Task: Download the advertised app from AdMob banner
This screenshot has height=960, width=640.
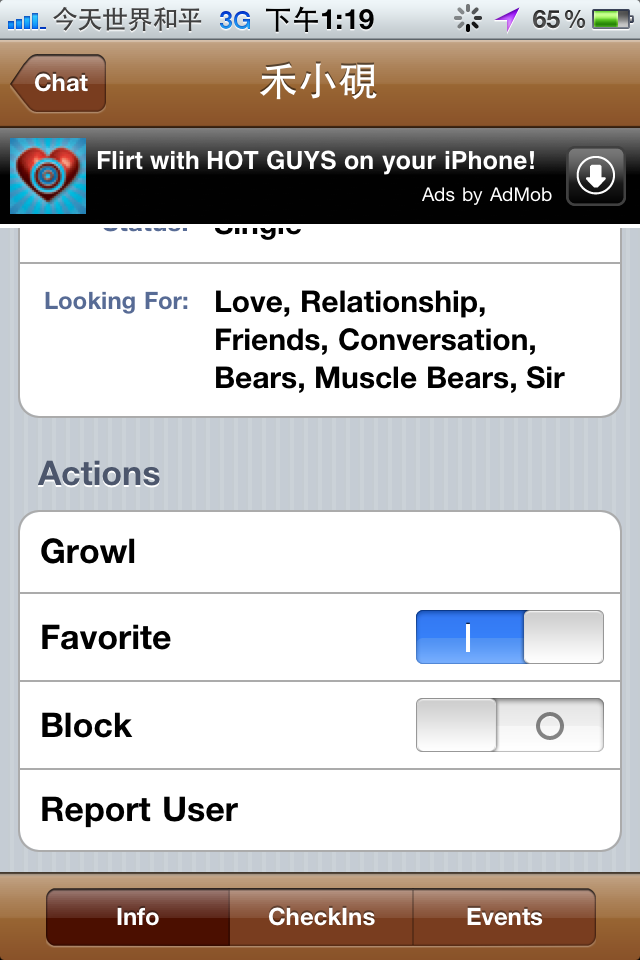Action: 595,177
